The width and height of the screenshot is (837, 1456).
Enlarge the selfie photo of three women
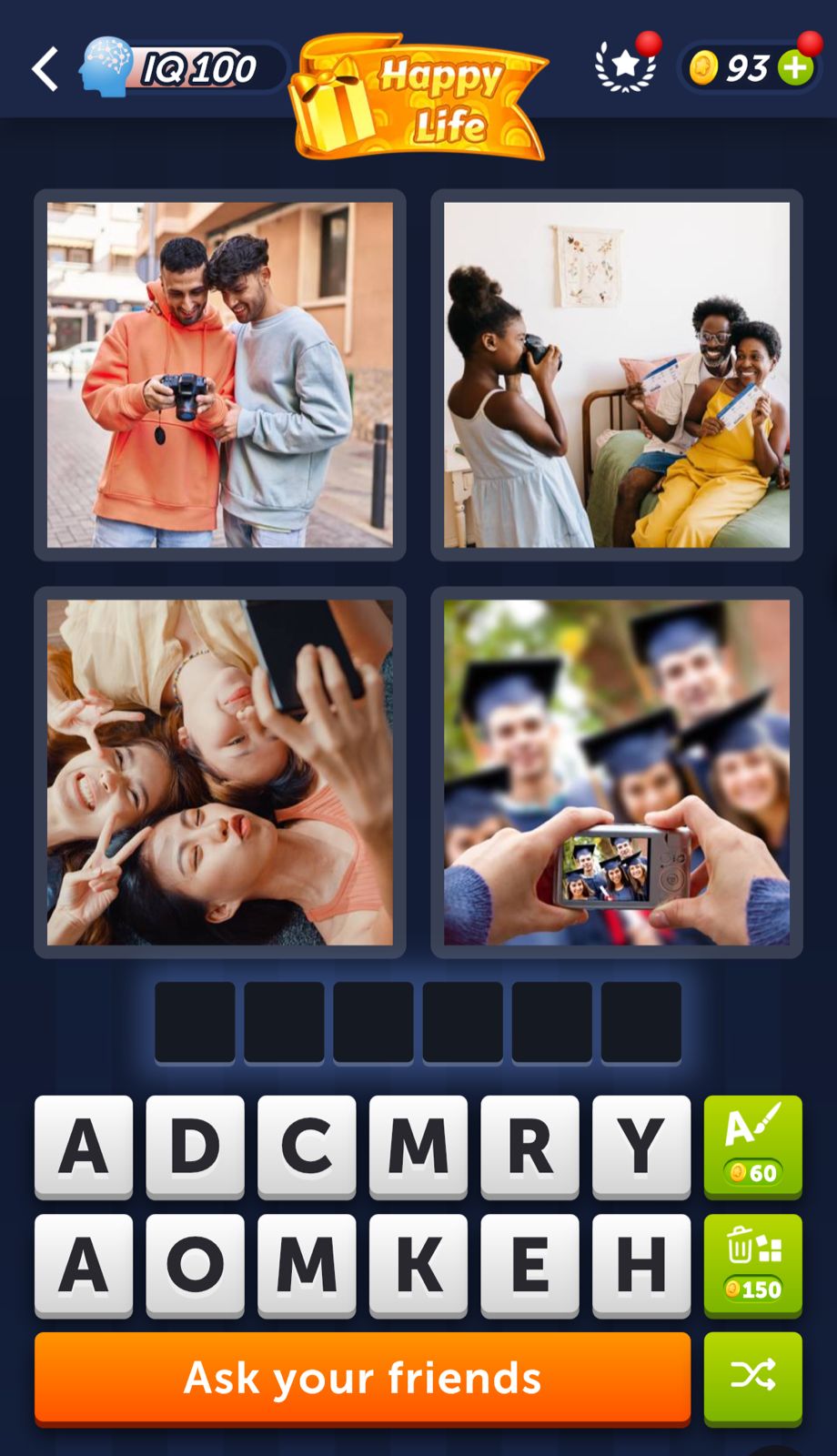tap(220, 772)
